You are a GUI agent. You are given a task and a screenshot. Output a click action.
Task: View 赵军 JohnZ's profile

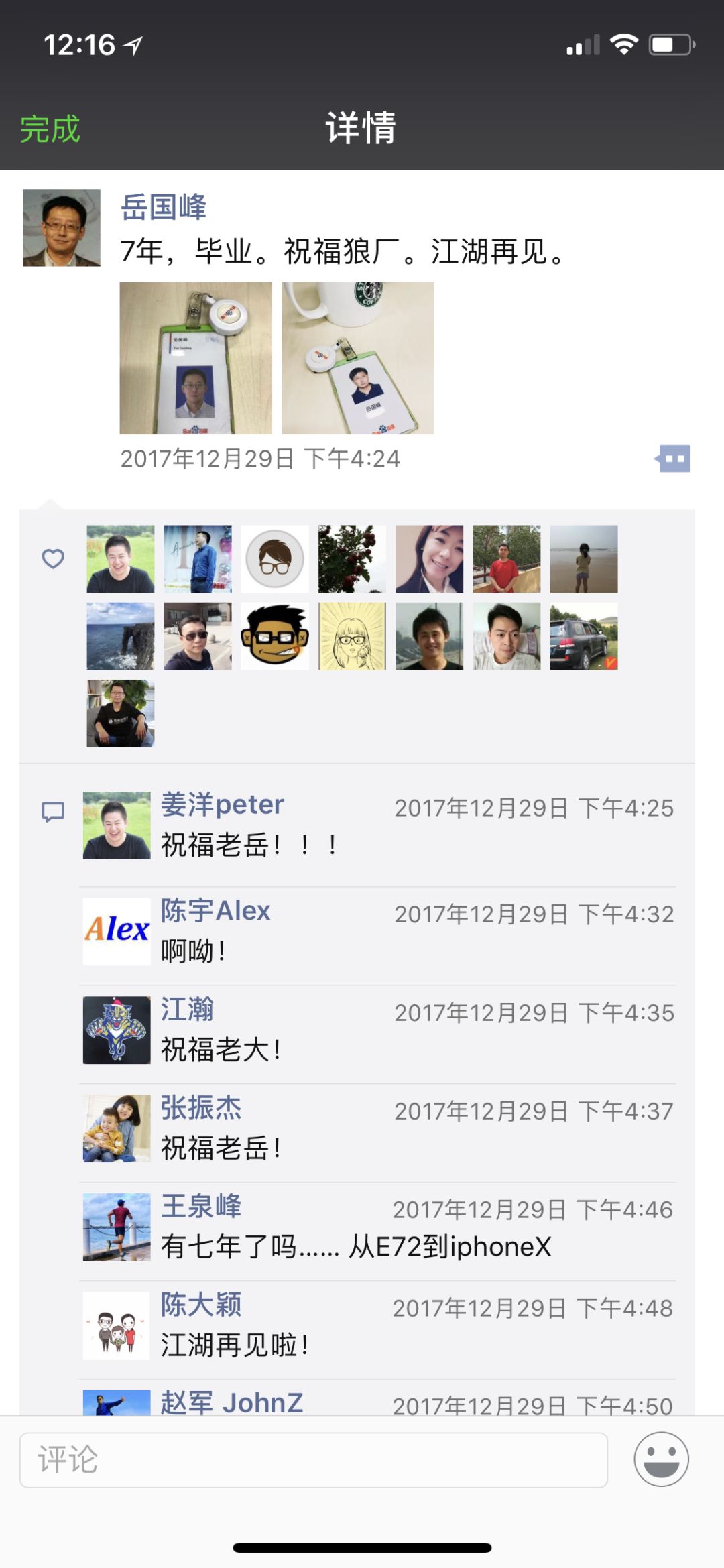pyautogui.click(x=232, y=1402)
